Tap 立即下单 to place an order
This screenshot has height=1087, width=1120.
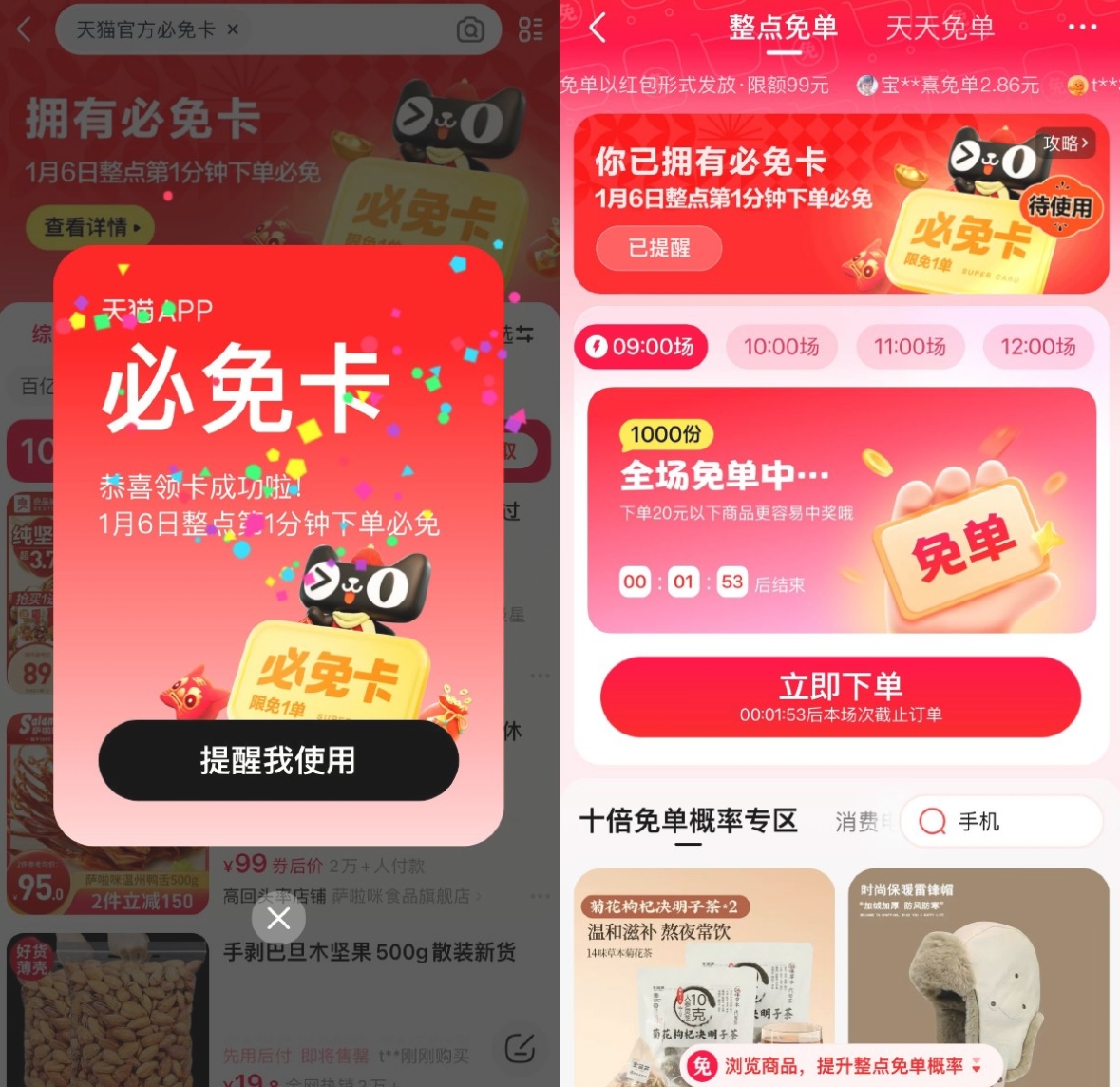pos(840,696)
